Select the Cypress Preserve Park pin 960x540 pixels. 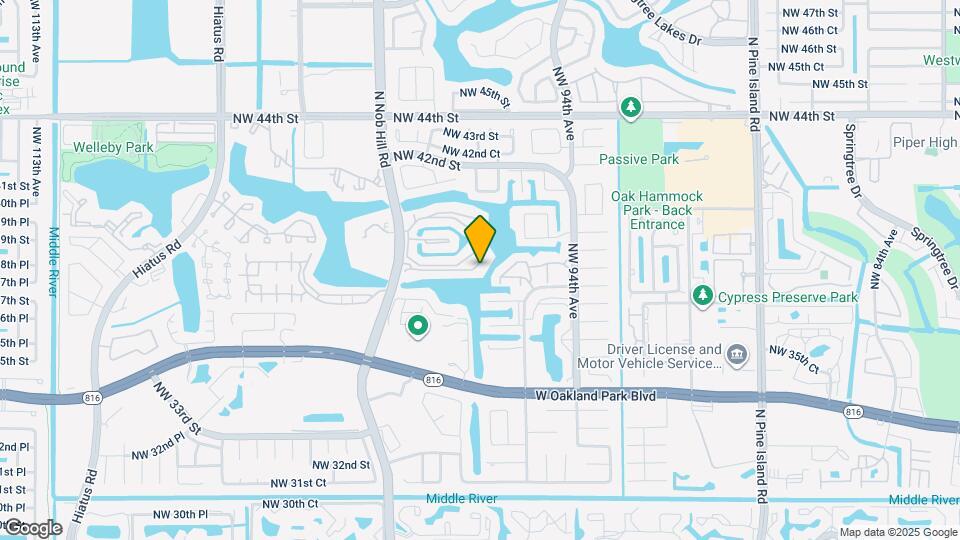pyautogui.click(x=703, y=296)
